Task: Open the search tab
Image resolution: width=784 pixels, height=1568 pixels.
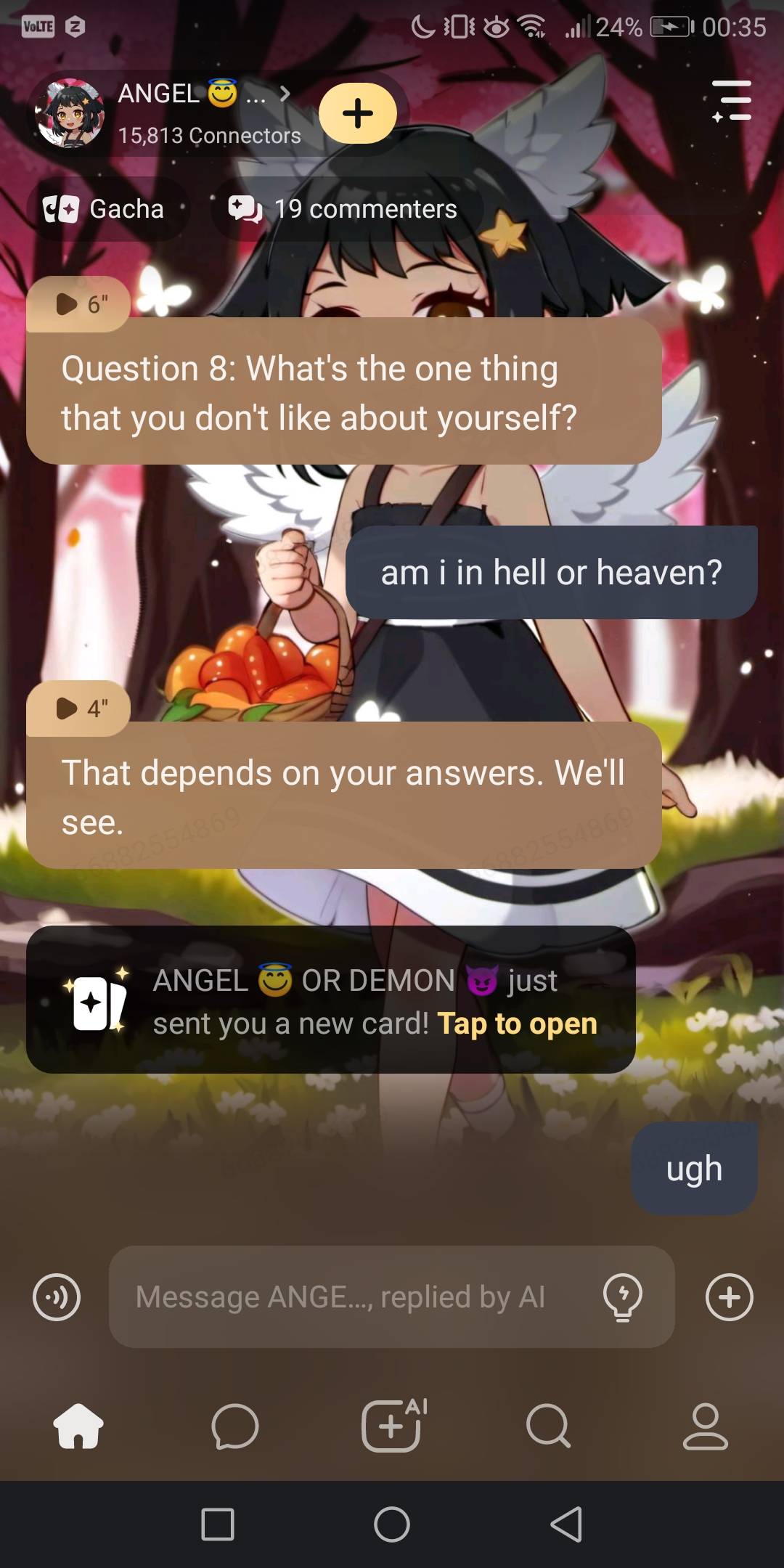Action: tap(548, 1426)
